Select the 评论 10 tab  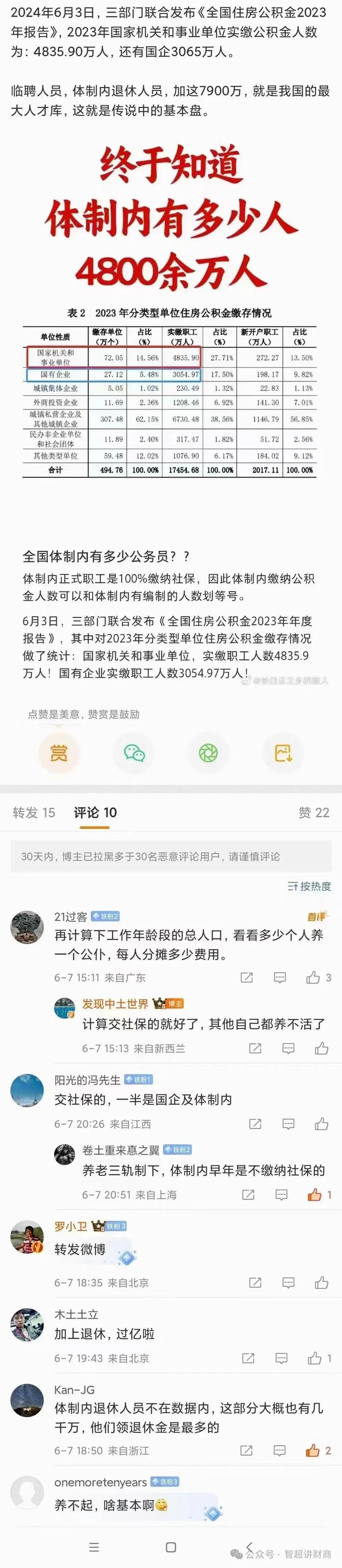pyautogui.click(x=95, y=813)
